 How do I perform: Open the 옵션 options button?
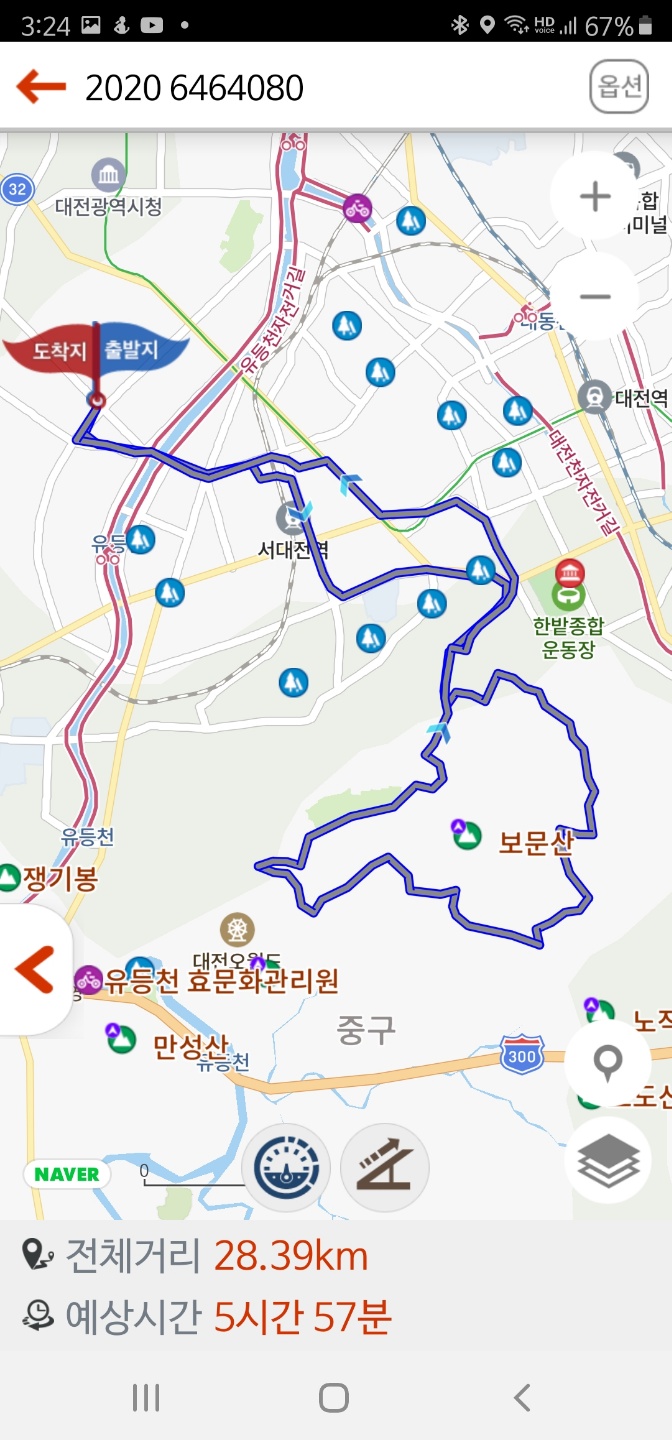click(619, 87)
